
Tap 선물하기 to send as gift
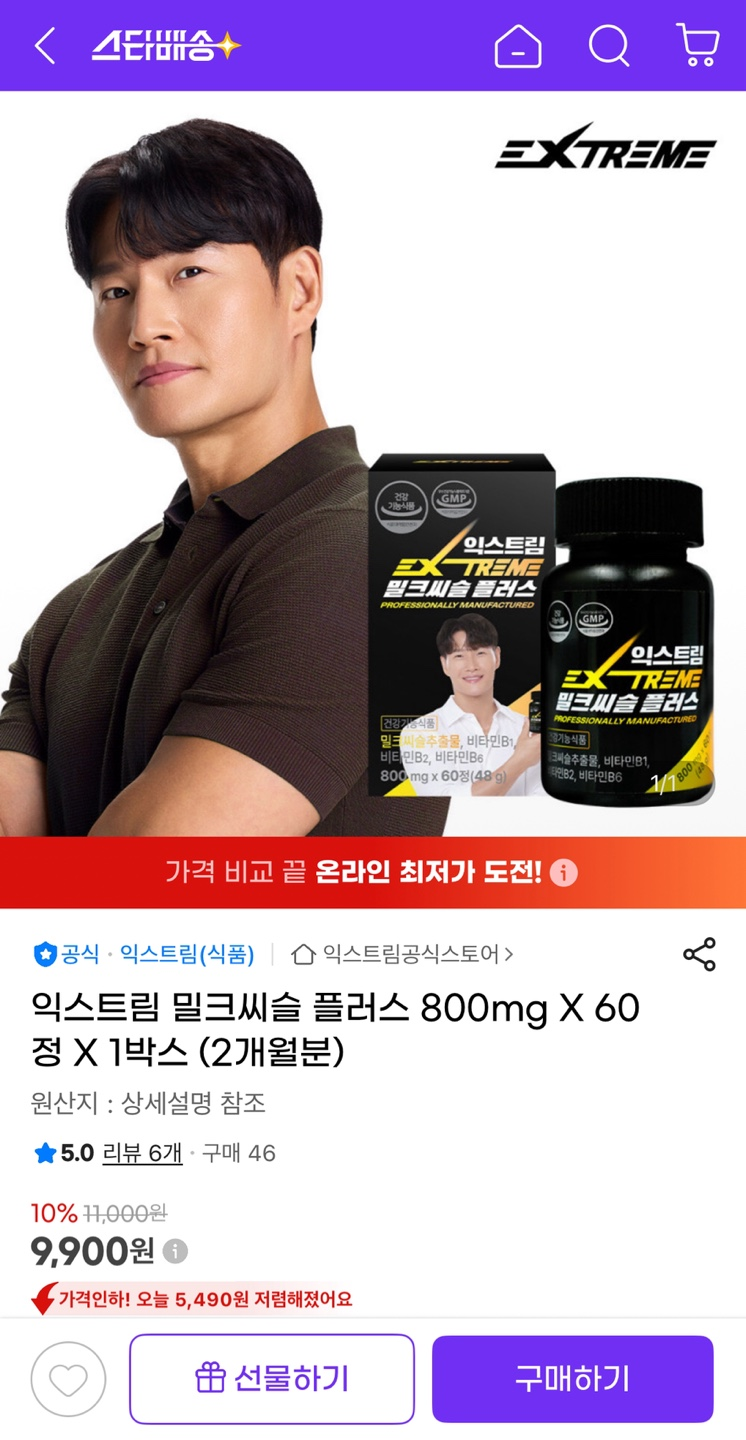tap(272, 1379)
